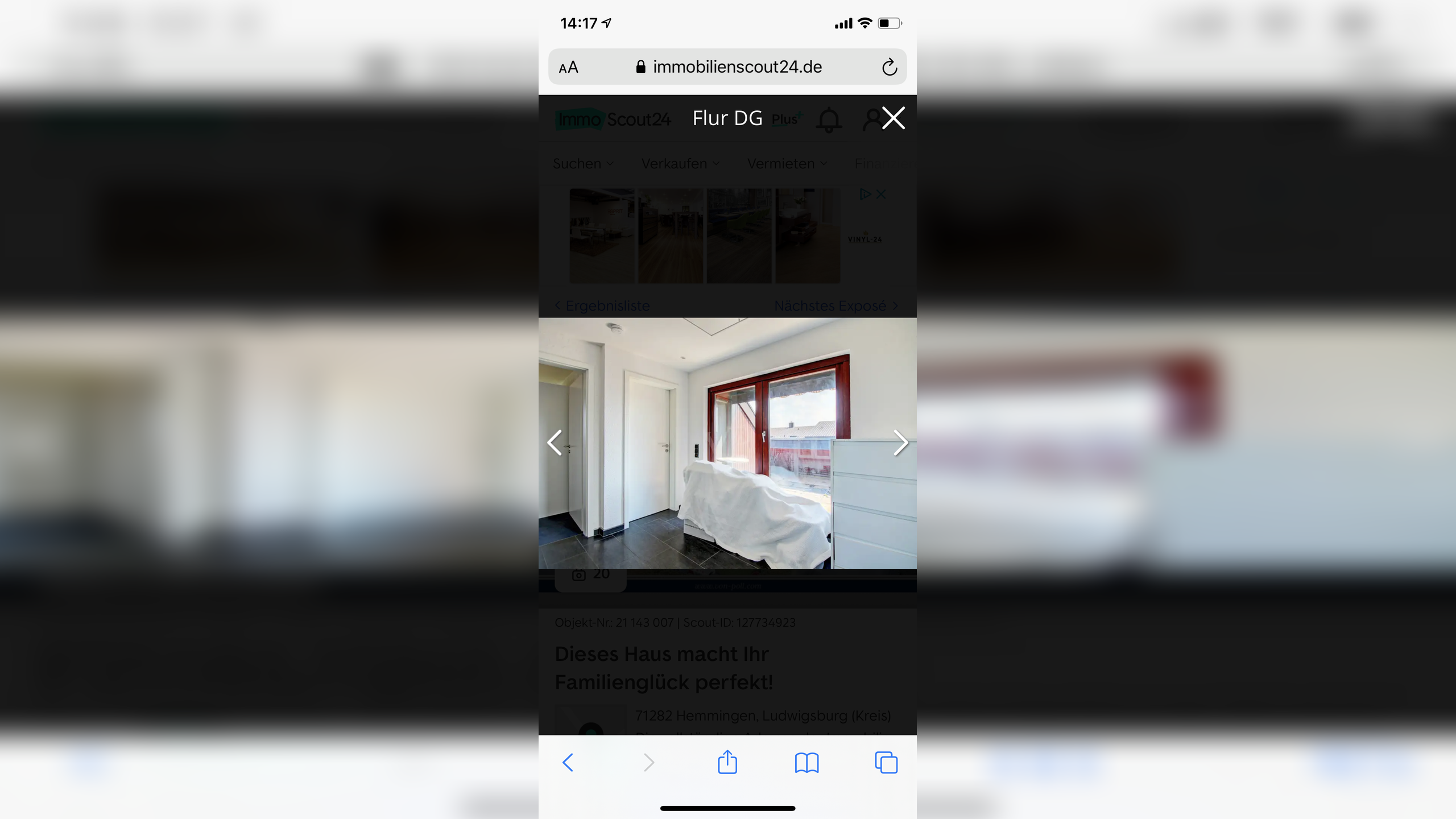Show all open Safari tabs
The image size is (1456, 819).
pyautogui.click(x=886, y=763)
